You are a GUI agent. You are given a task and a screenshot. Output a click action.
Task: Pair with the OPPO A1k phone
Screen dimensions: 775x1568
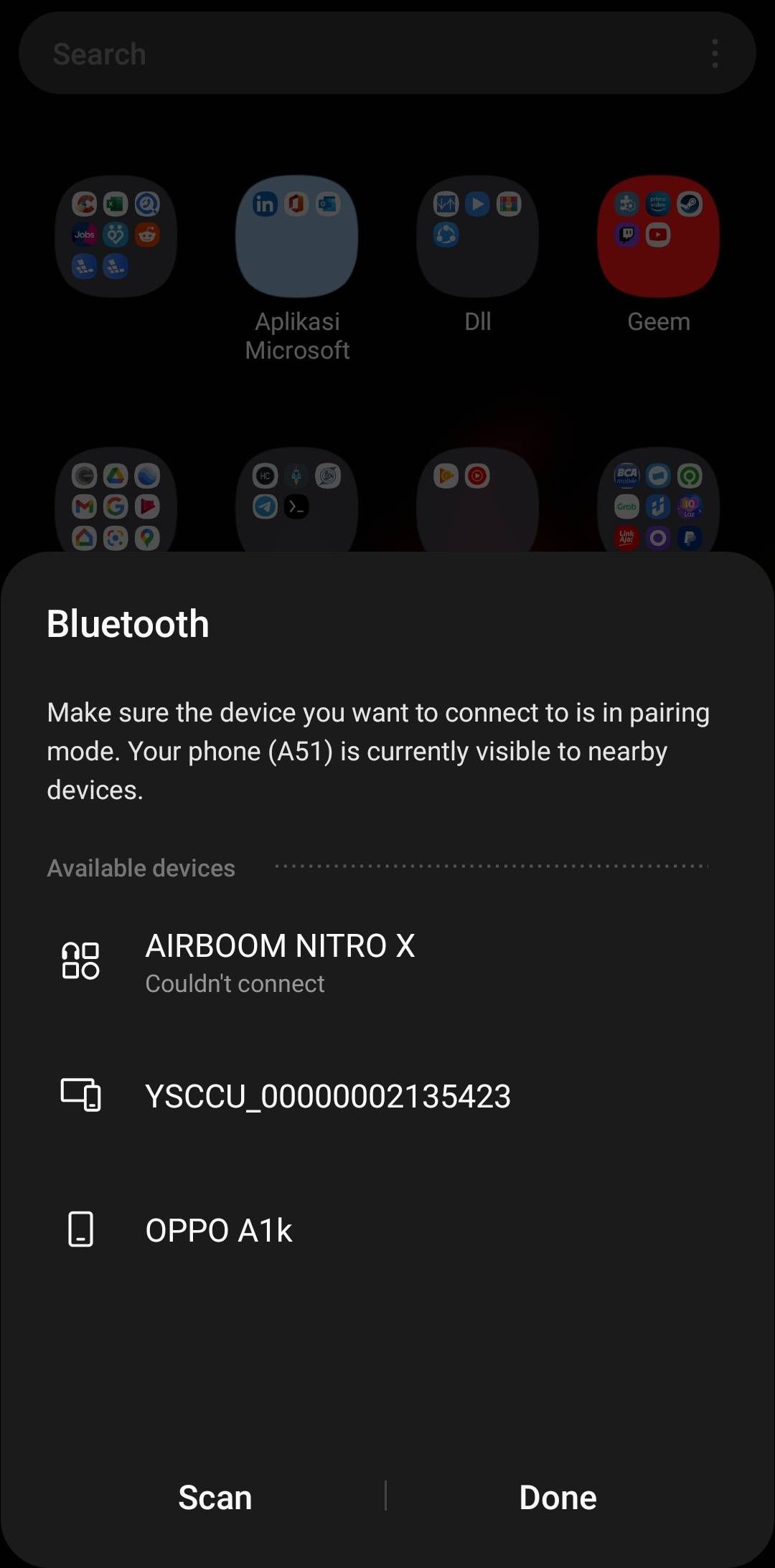click(x=220, y=1229)
